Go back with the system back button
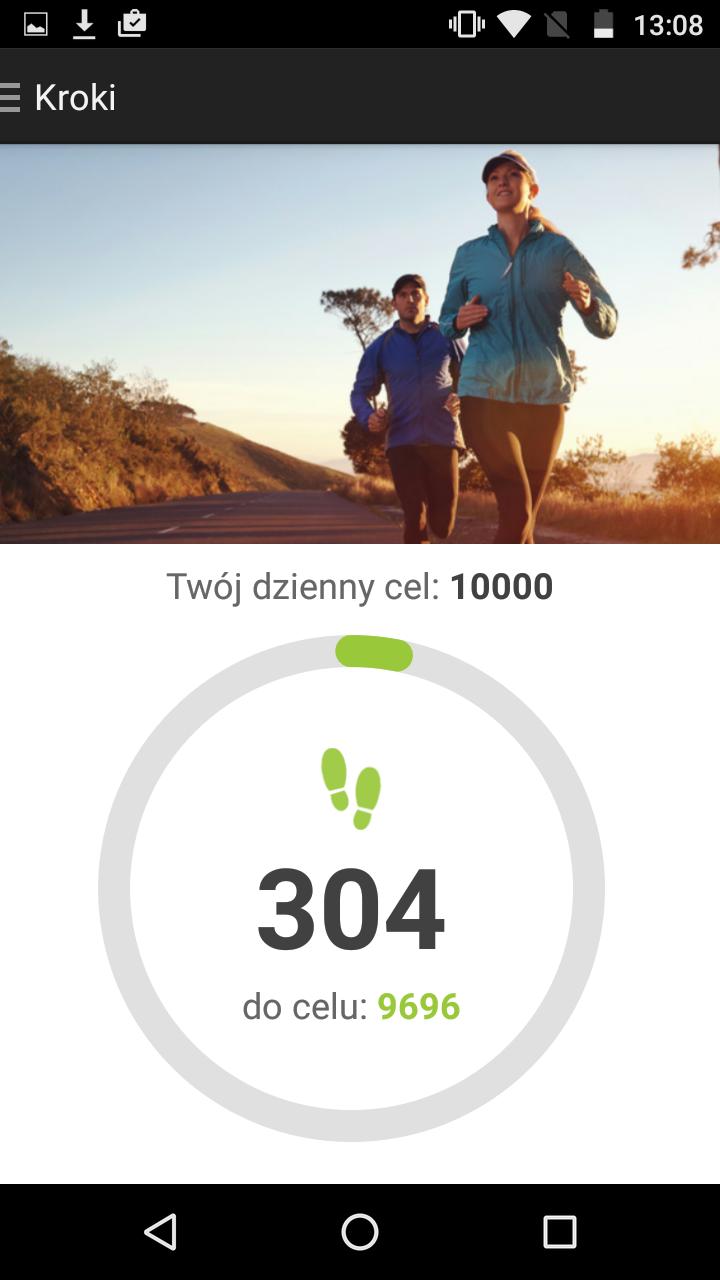This screenshot has width=720, height=1280. (161, 1232)
